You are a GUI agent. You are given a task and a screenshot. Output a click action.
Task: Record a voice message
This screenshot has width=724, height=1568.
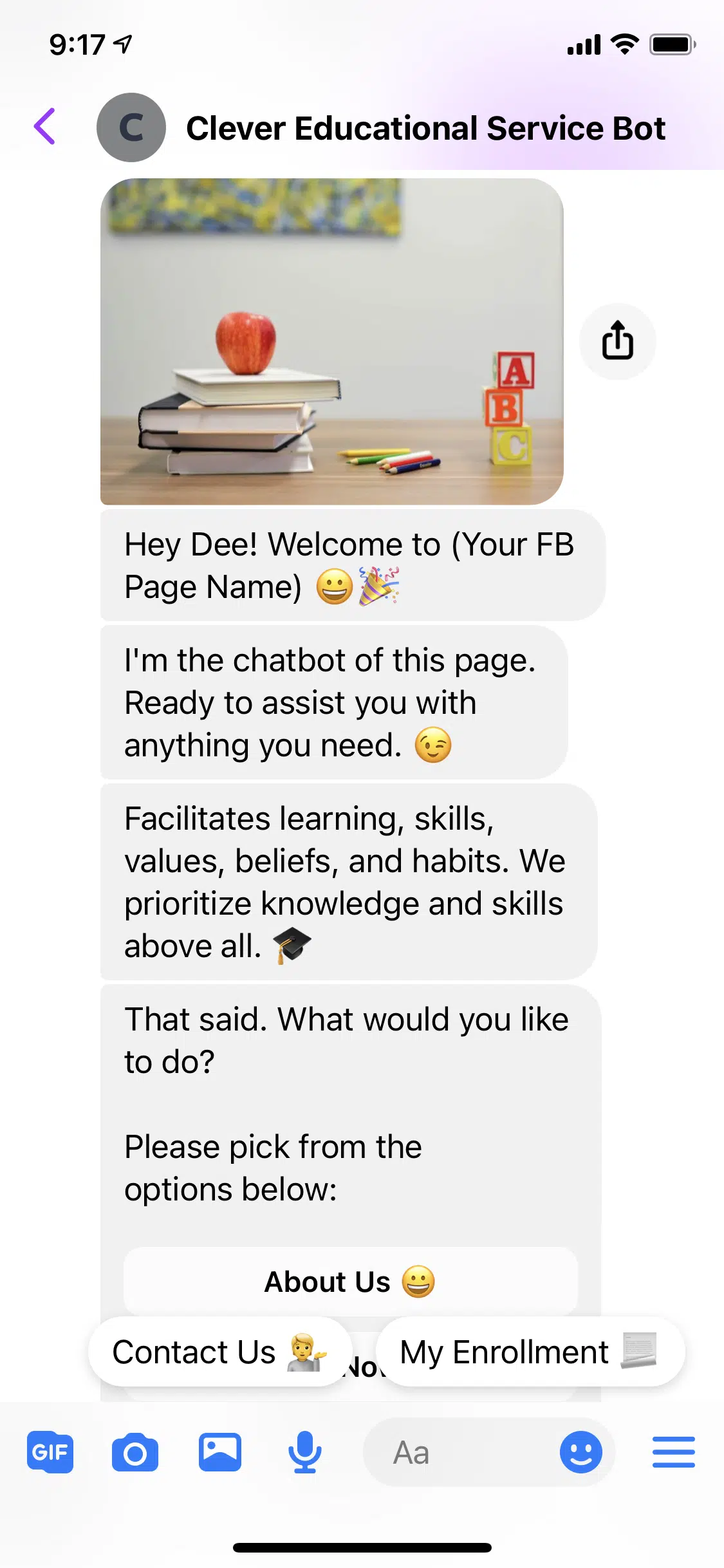(304, 1452)
